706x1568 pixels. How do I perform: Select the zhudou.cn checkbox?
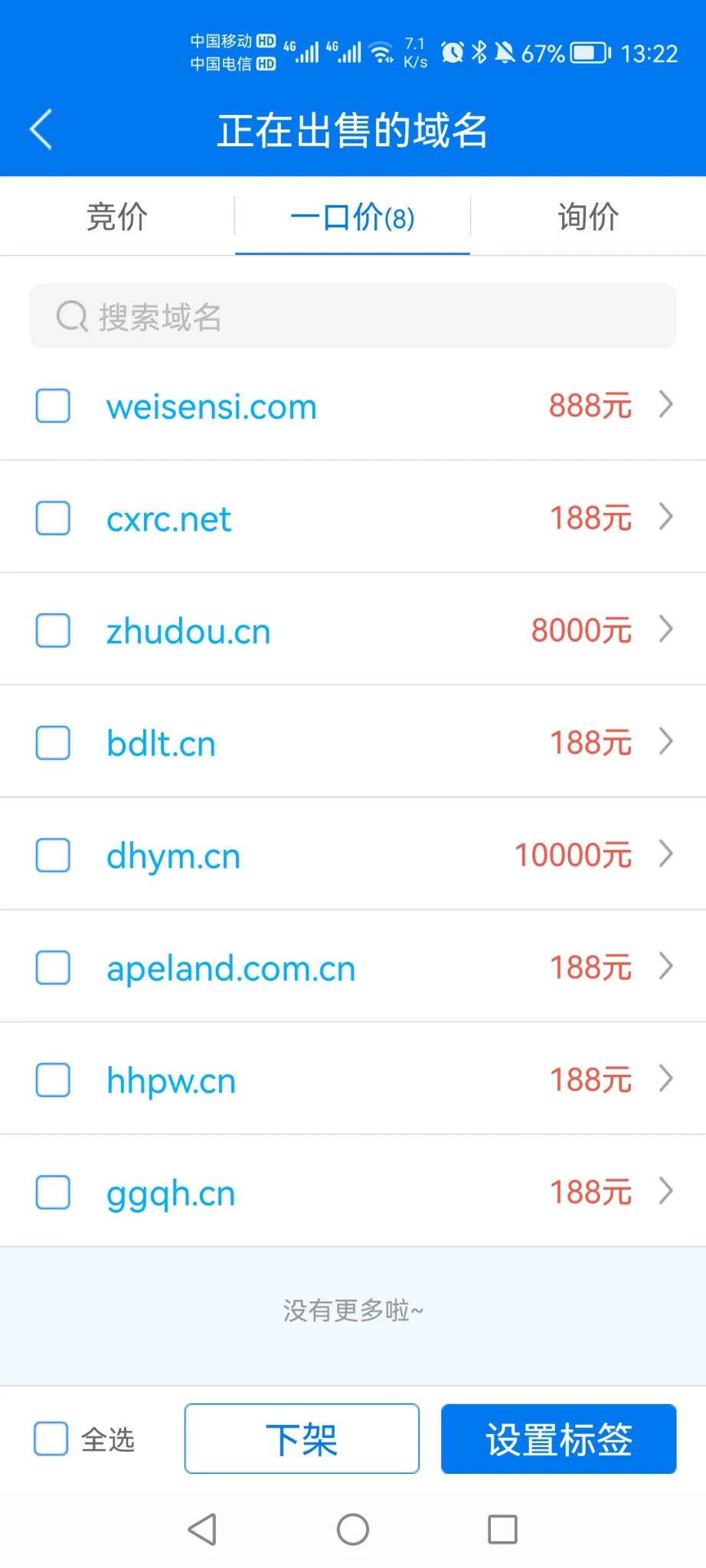point(53,631)
